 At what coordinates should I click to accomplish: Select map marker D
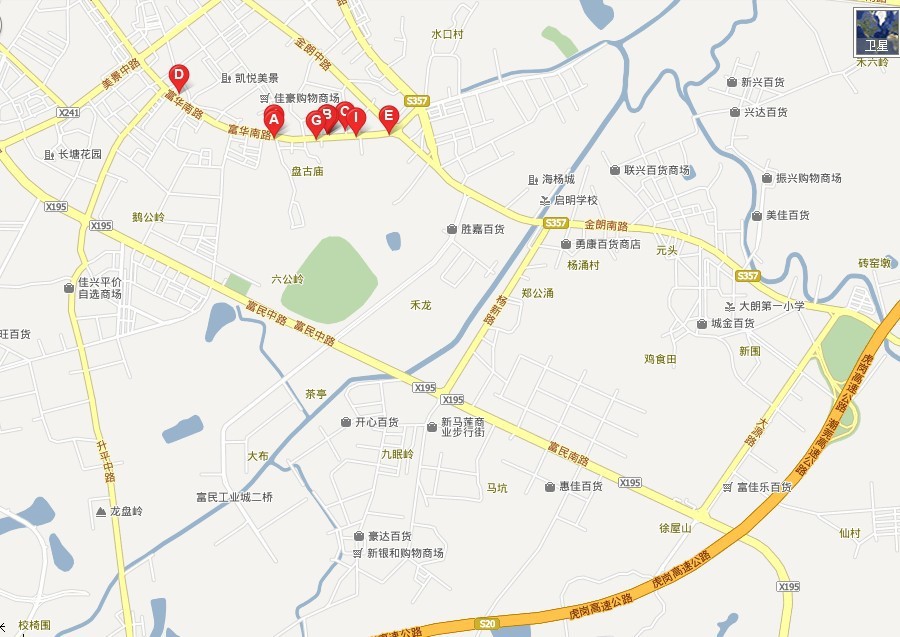pyautogui.click(x=178, y=75)
